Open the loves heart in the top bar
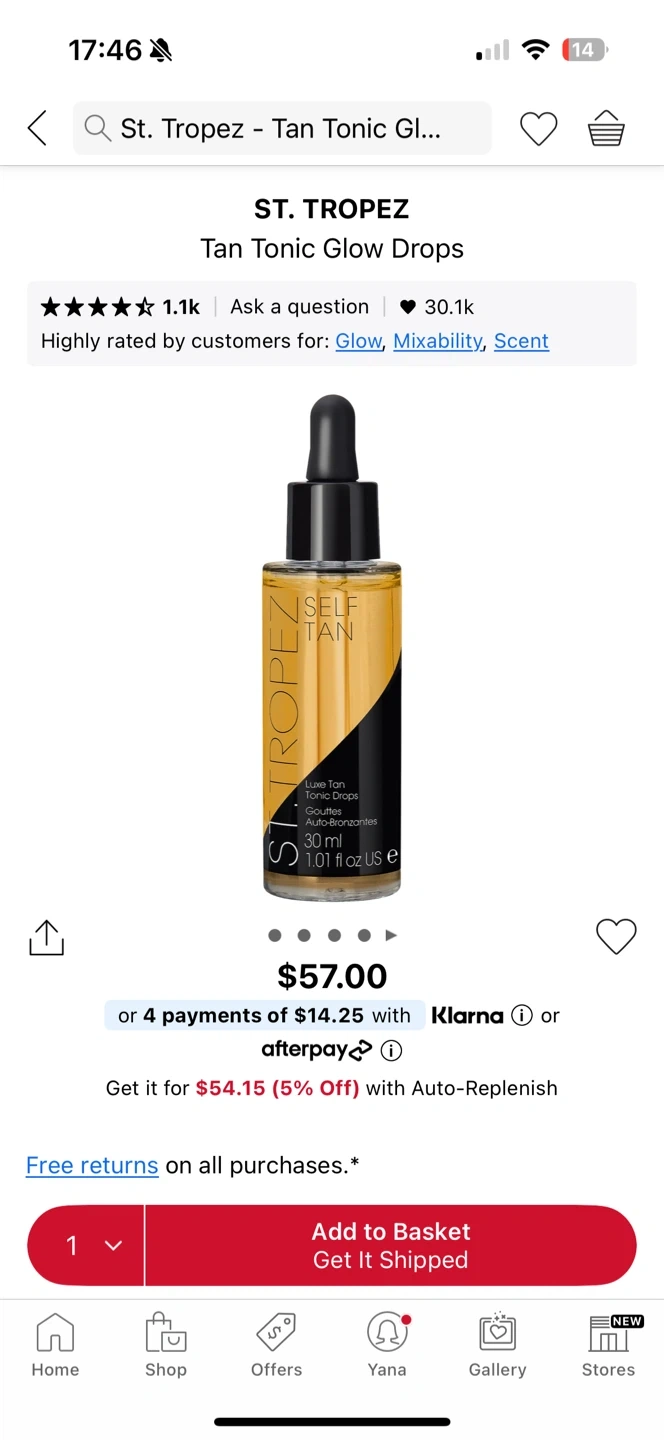 (538, 128)
